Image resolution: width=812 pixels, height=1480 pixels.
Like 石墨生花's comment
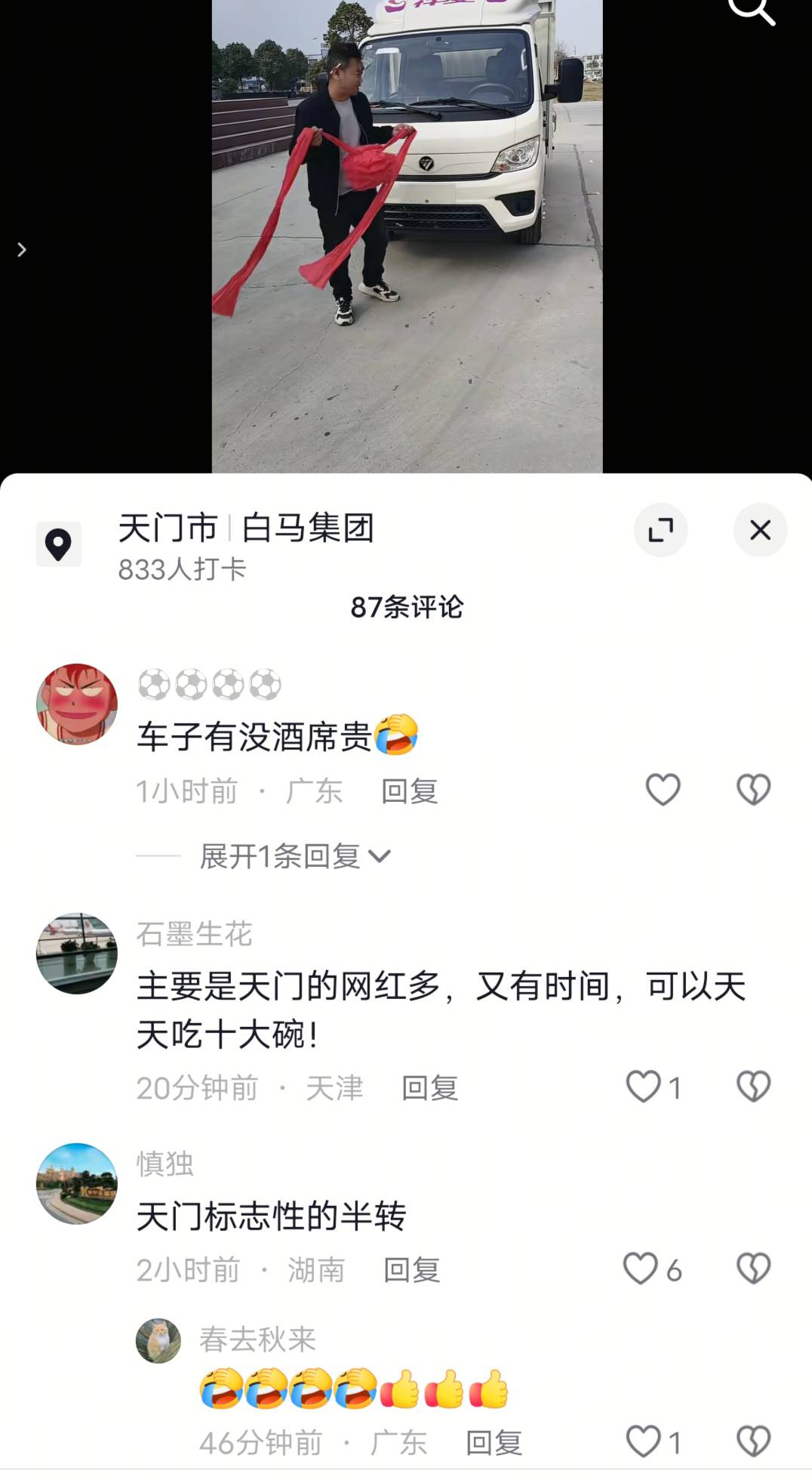pos(644,1087)
